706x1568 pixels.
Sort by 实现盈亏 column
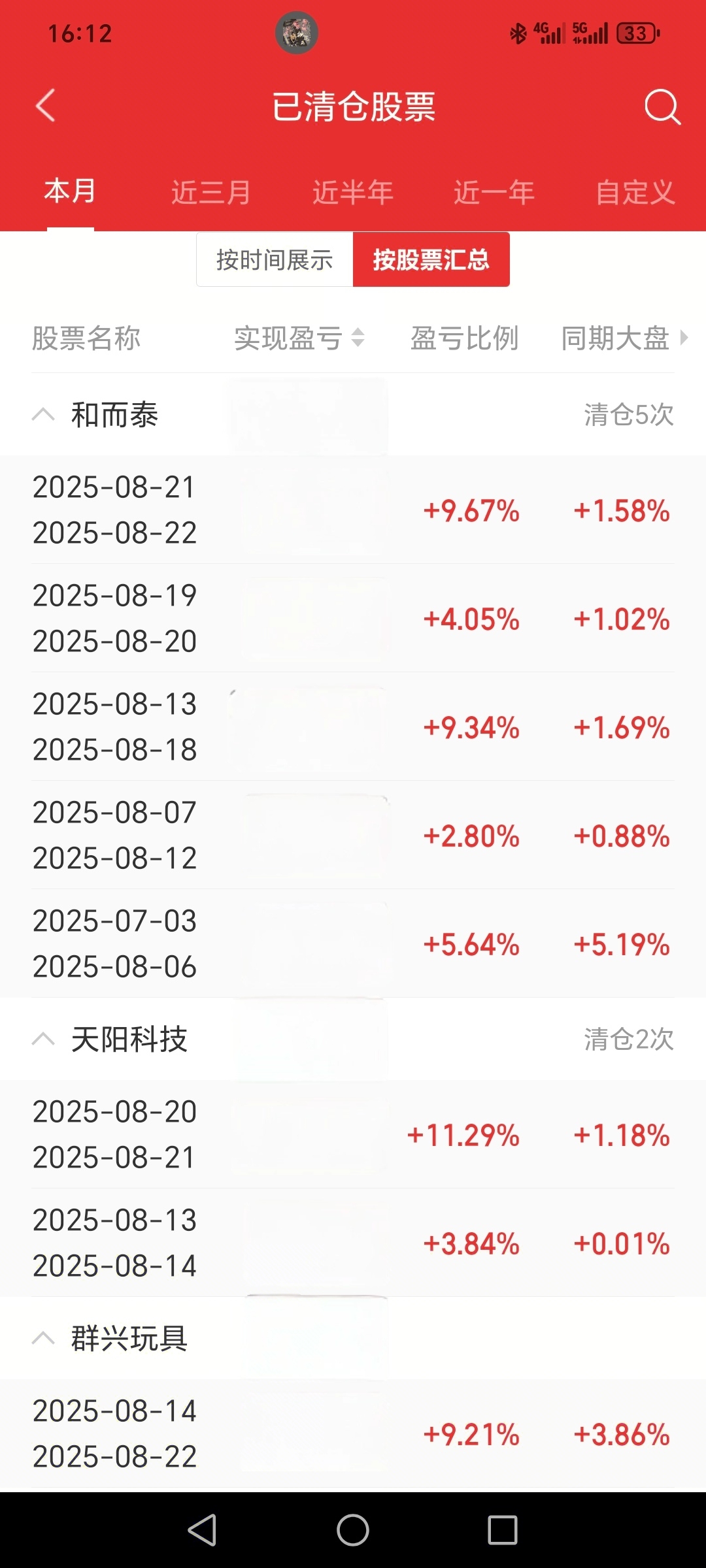pos(299,338)
